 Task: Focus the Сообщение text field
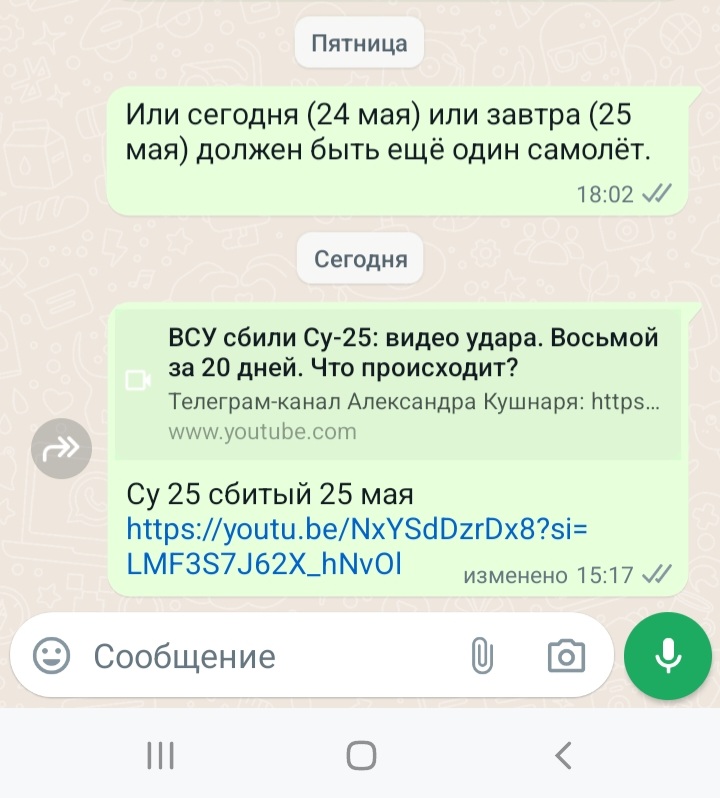[x=270, y=657]
